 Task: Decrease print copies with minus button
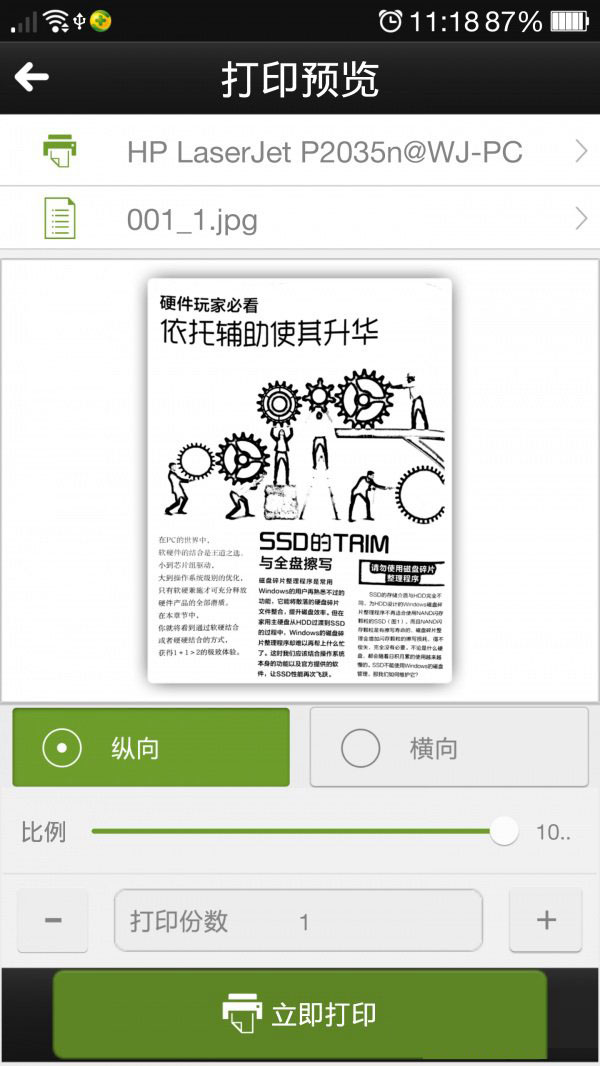53,920
